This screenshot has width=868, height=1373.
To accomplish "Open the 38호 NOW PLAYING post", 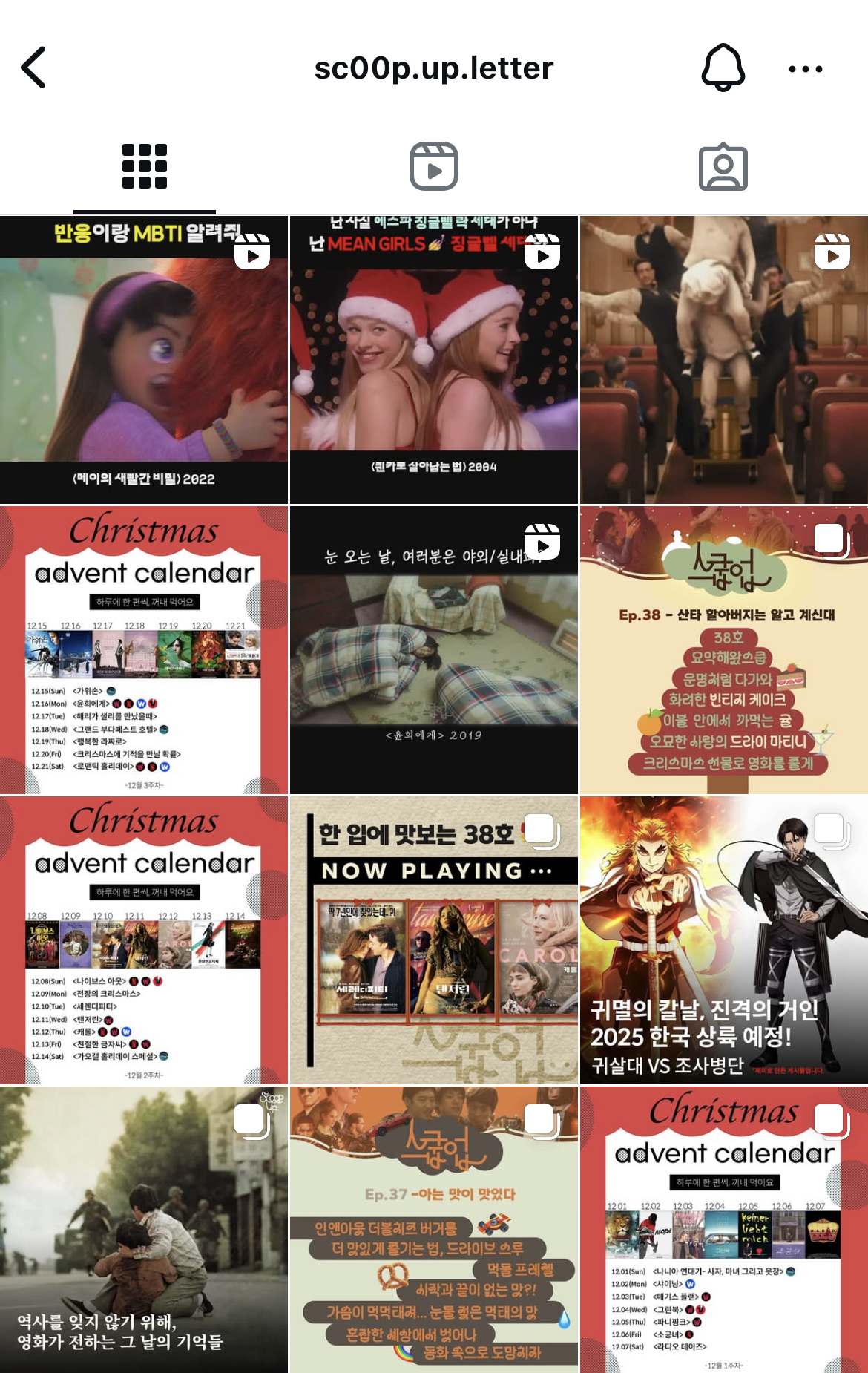I will (x=434, y=940).
